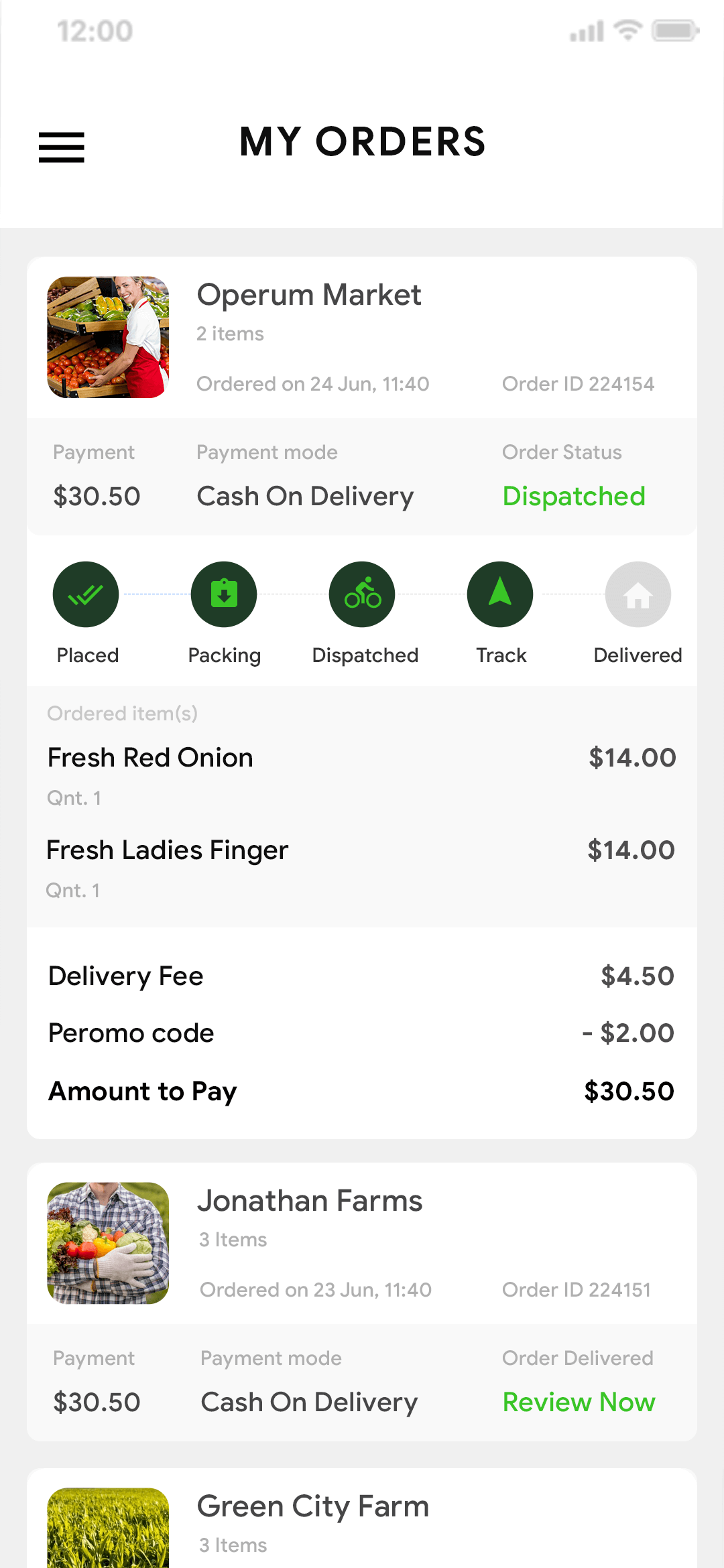This screenshot has height=1568, width=724.
Task: Select the Packing status icon
Action: tap(224, 594)
